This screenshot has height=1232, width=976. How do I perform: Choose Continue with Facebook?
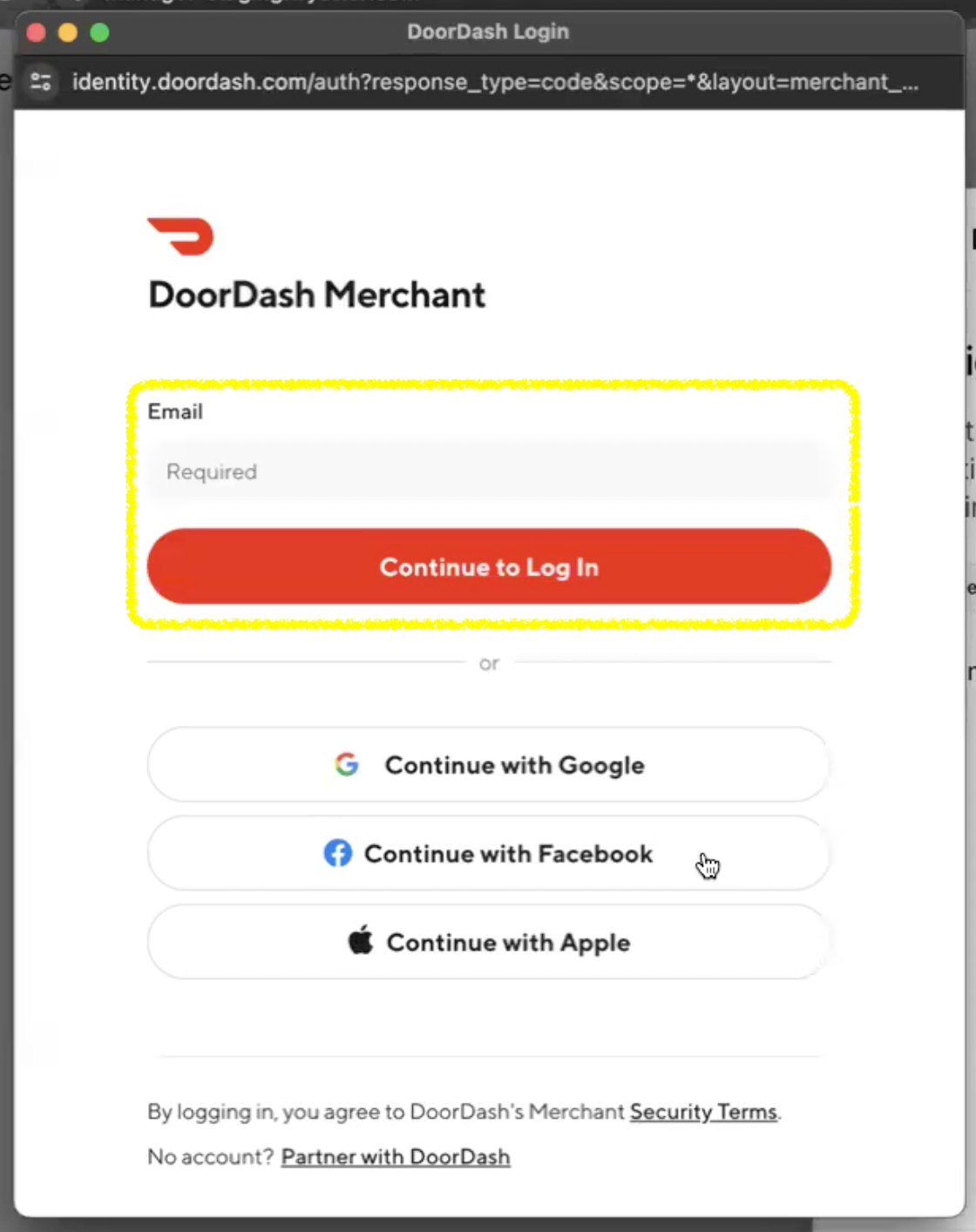pos(488,854)
